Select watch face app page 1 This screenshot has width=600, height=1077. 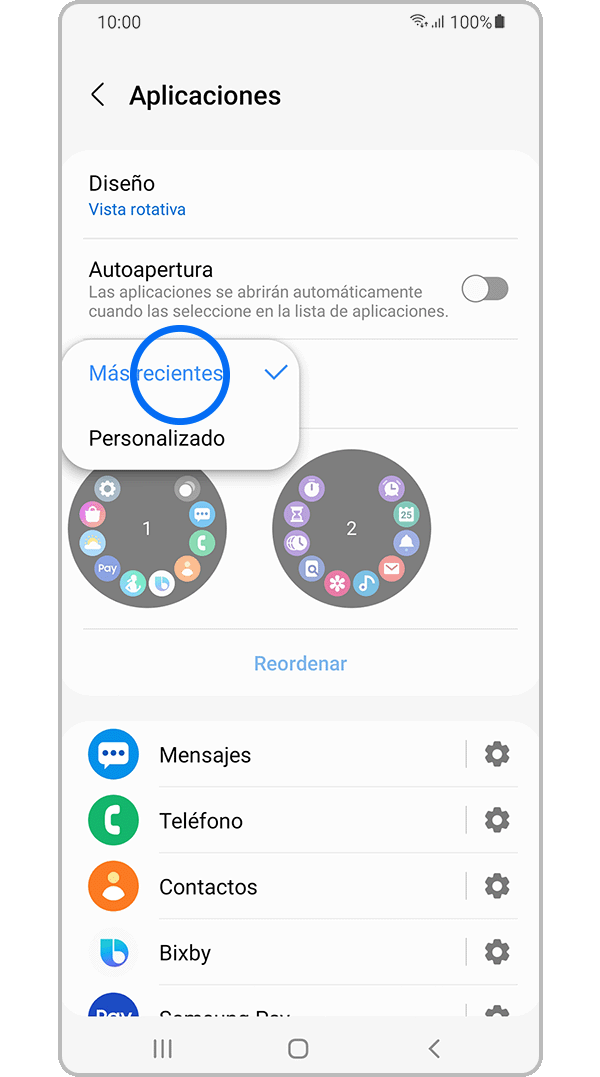pyautogui.click(x=147, y=528)
